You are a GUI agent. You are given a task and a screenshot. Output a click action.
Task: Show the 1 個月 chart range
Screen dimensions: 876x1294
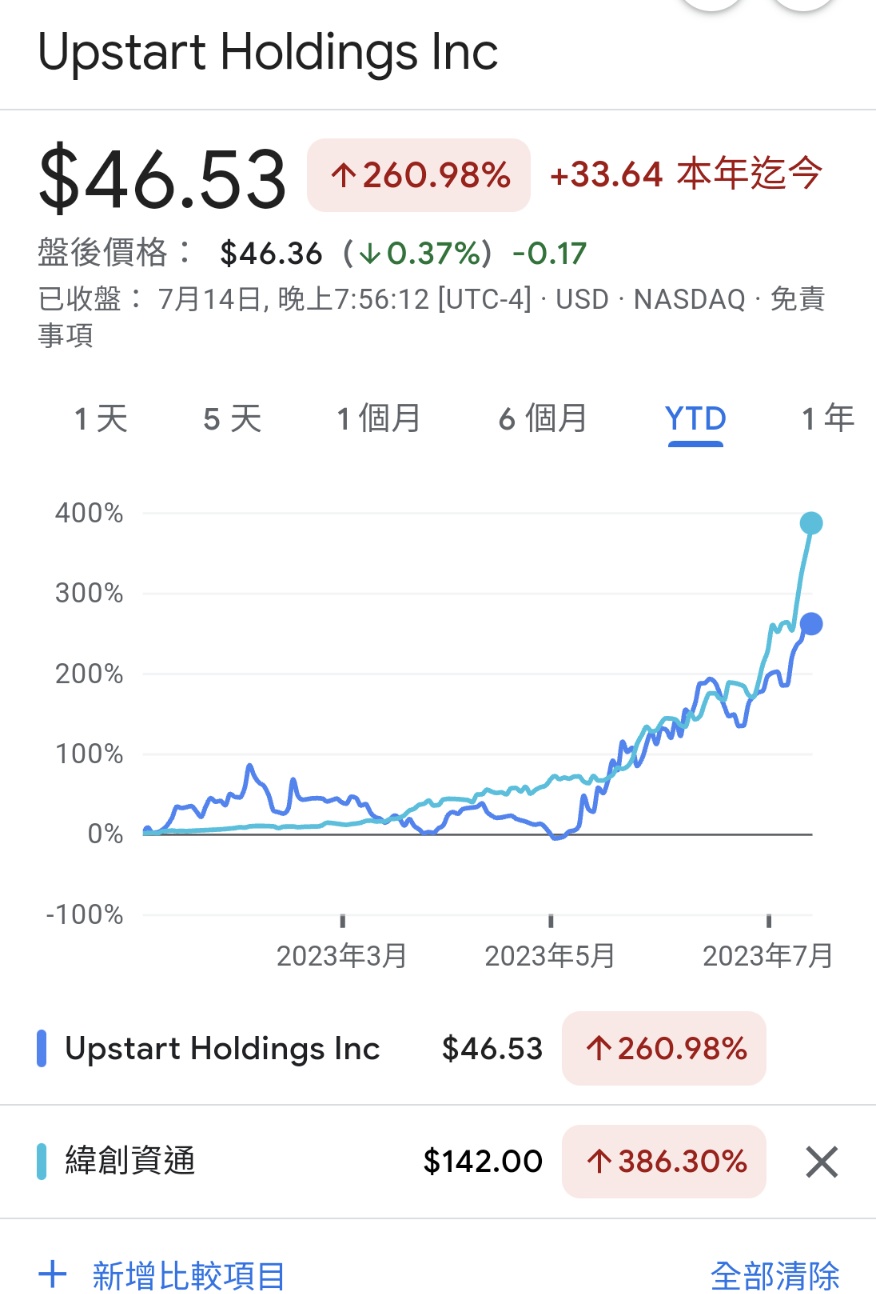[378, 418]
